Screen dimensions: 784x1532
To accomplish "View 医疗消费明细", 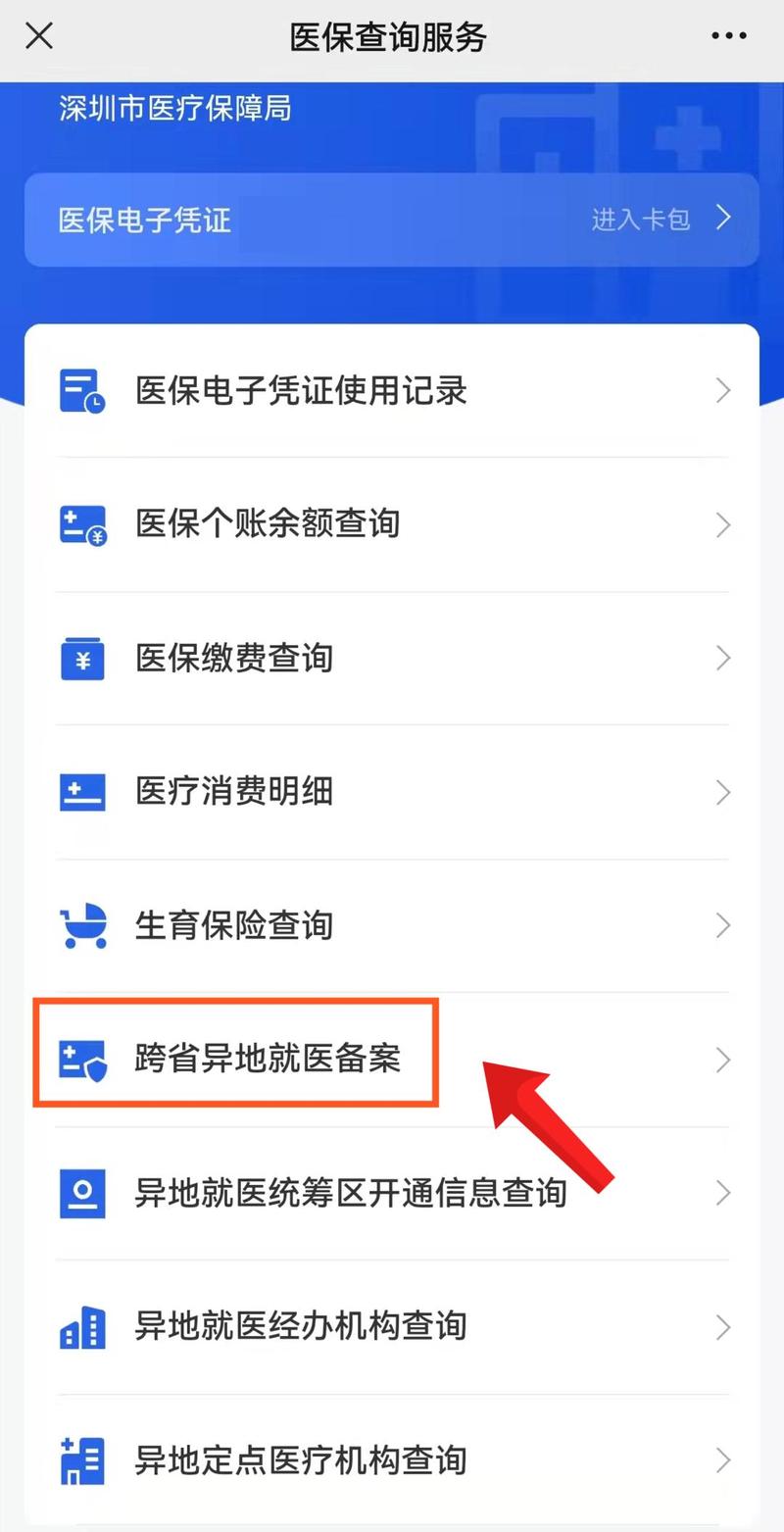I will 392,791.
